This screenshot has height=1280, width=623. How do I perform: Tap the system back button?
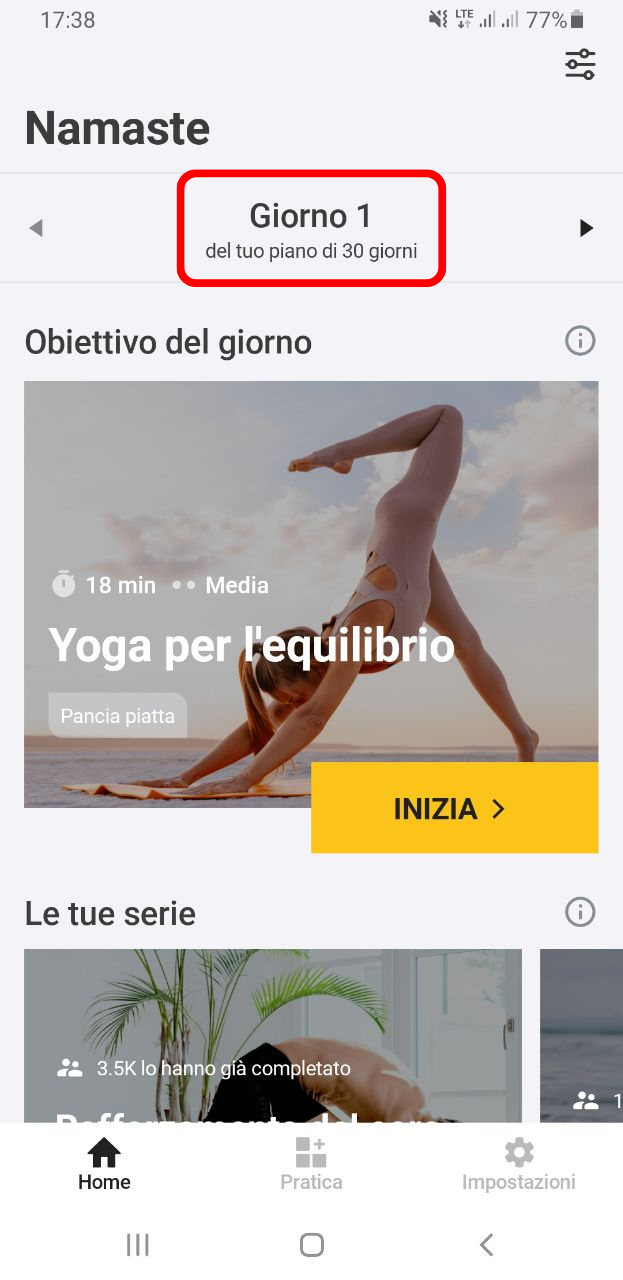coord(486,1244)
